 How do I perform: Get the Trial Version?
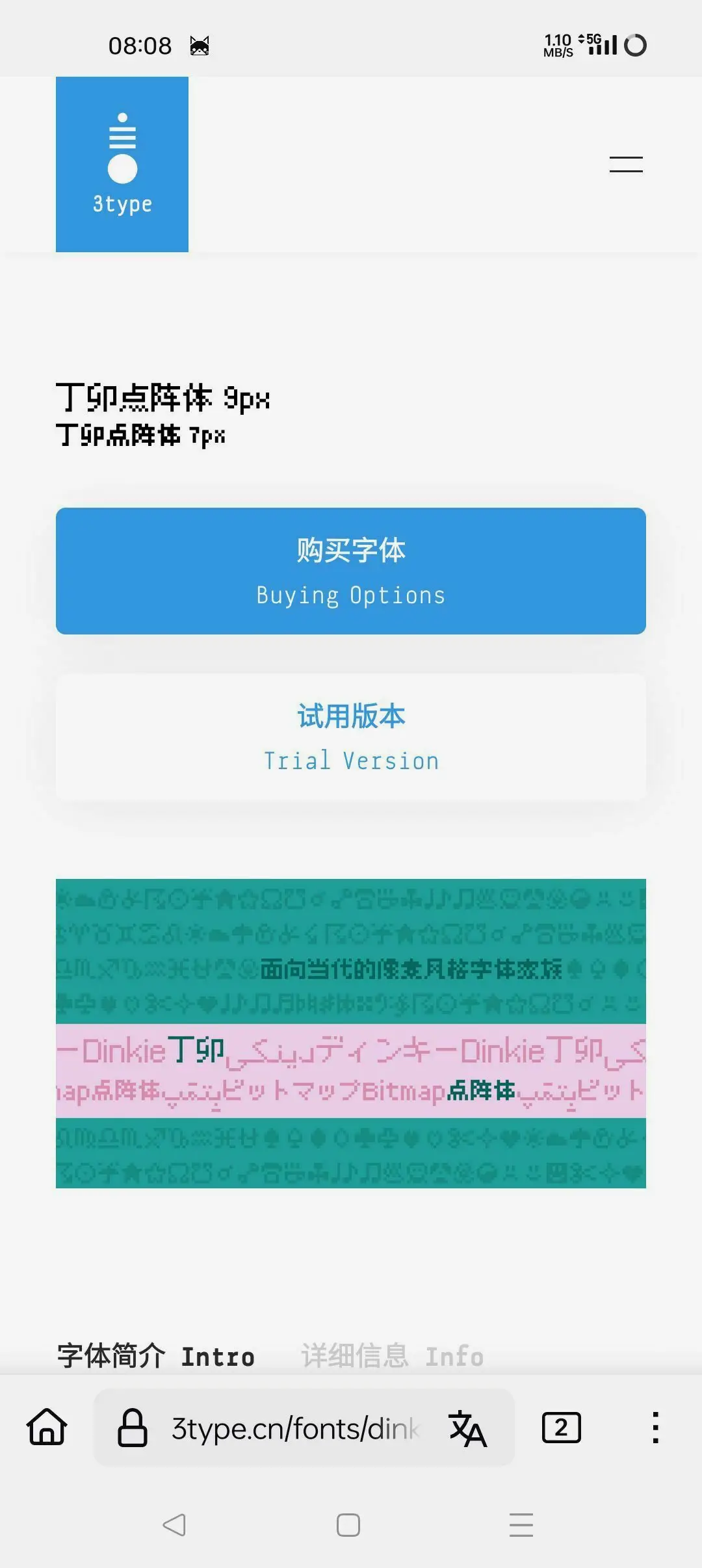click(x=351, y=737)
